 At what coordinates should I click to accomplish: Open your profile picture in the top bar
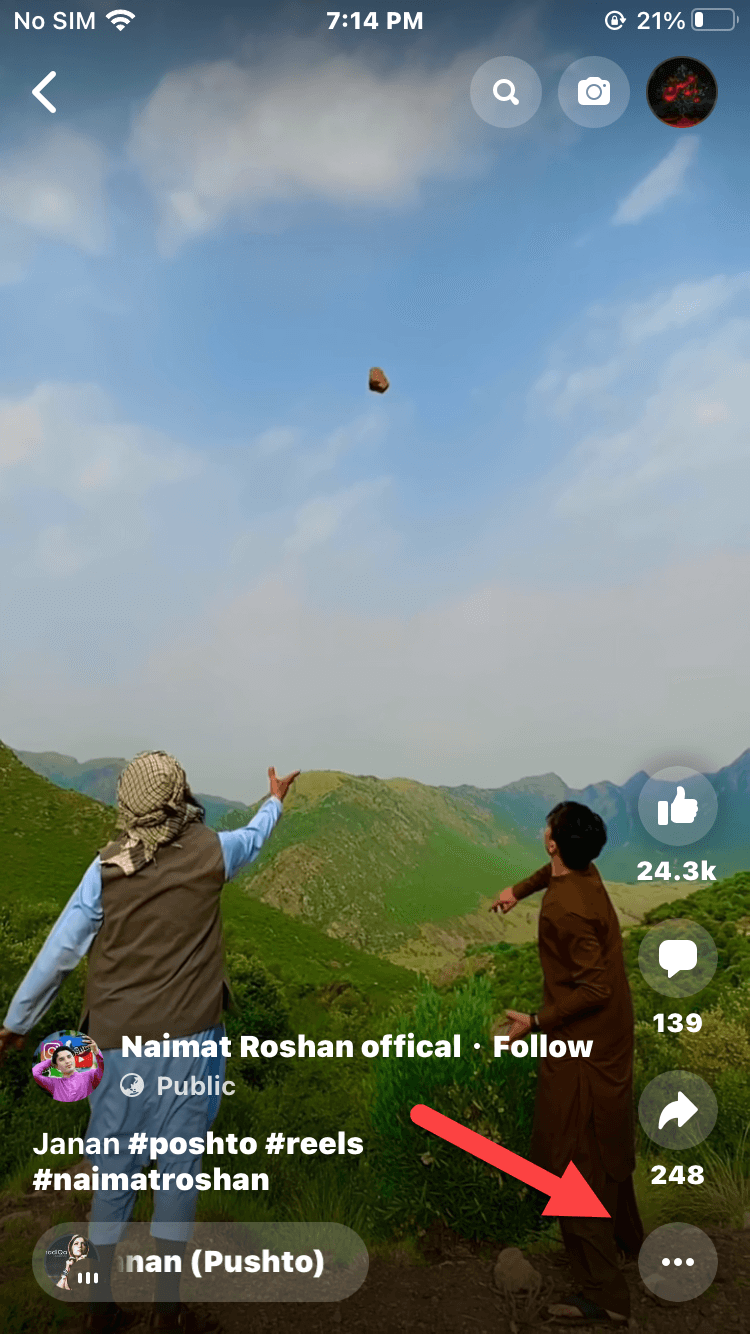tap(682, 92)
